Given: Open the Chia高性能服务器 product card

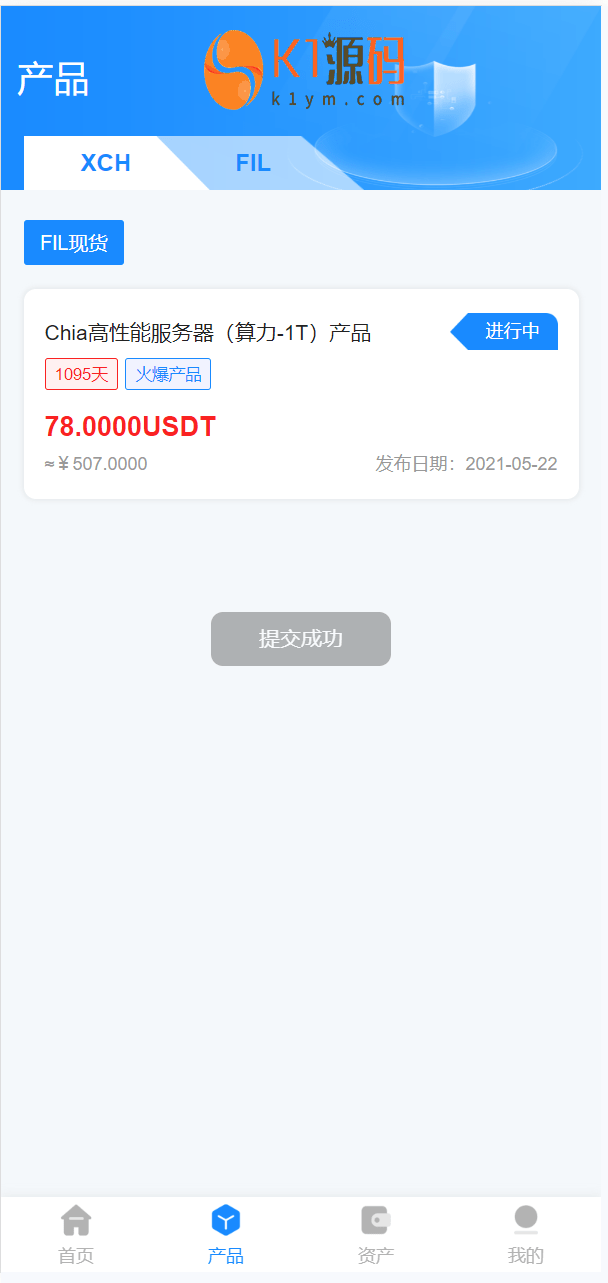Looking at the screenshot, I should point(301,393).
